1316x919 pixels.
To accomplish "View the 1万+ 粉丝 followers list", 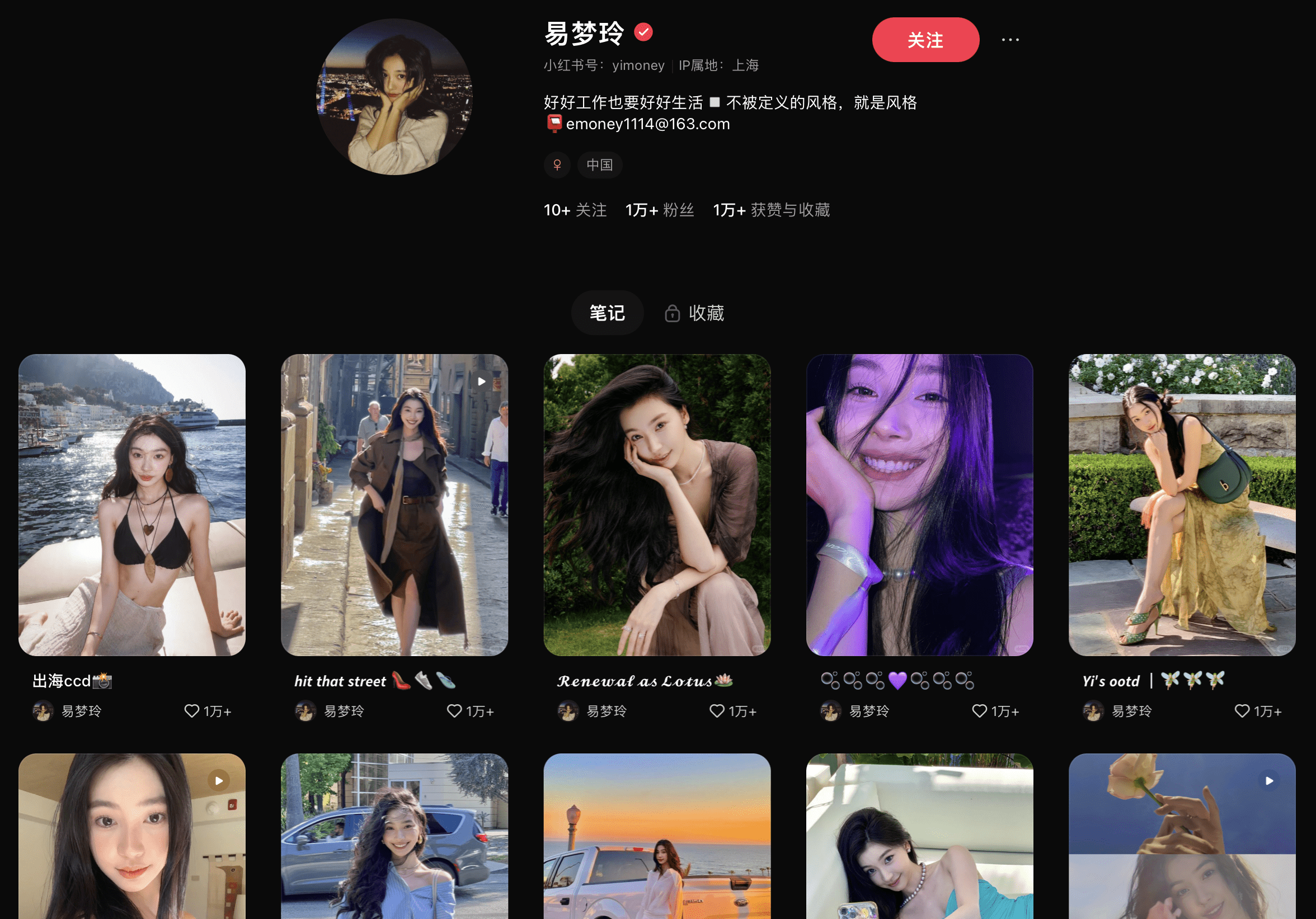I will [x=659, y=210].
